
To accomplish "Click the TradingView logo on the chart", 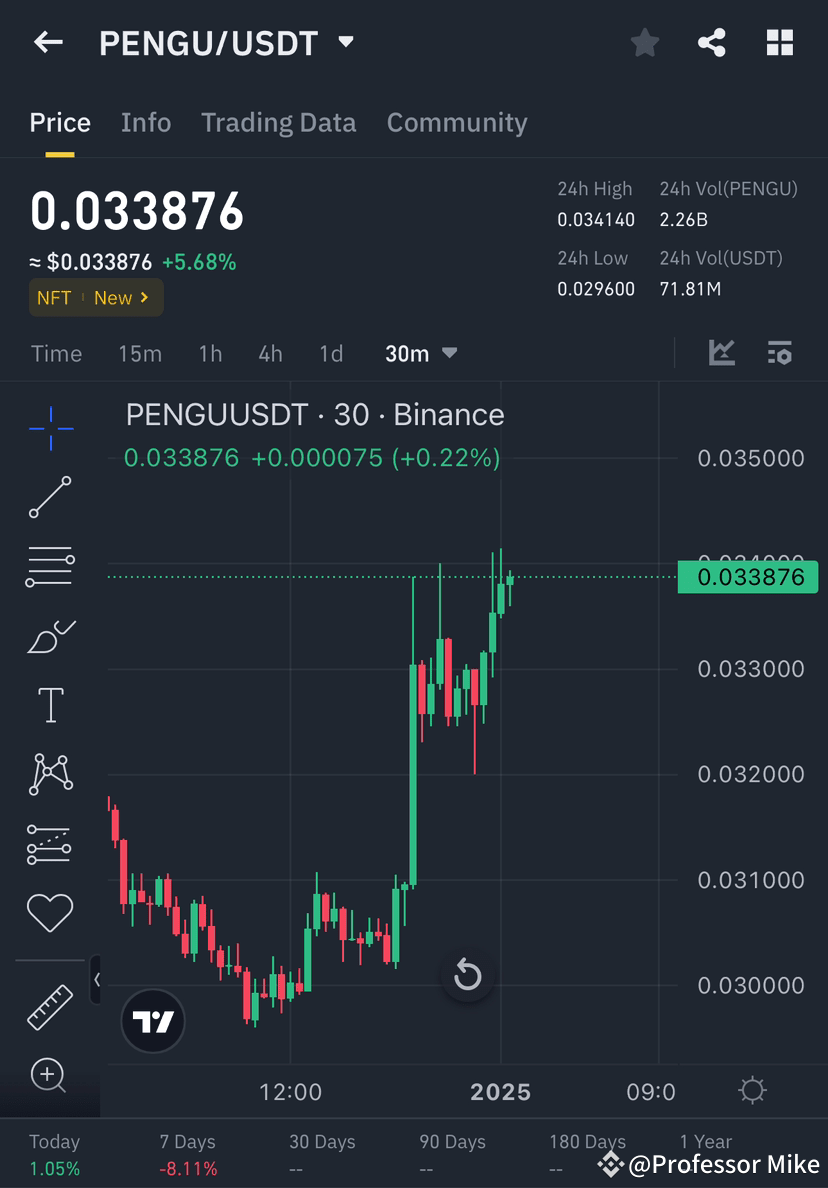I will point(152,1021).
